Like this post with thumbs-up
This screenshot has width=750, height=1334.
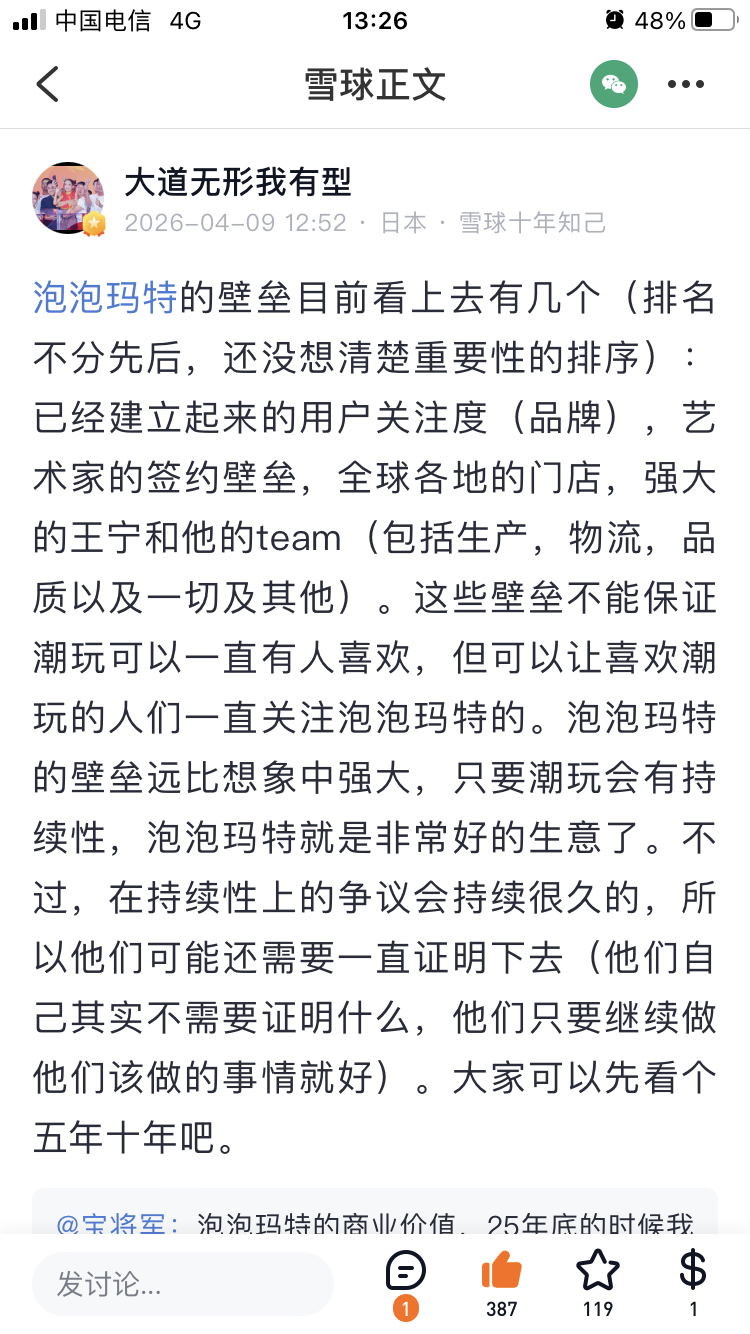pos(501,1273)
